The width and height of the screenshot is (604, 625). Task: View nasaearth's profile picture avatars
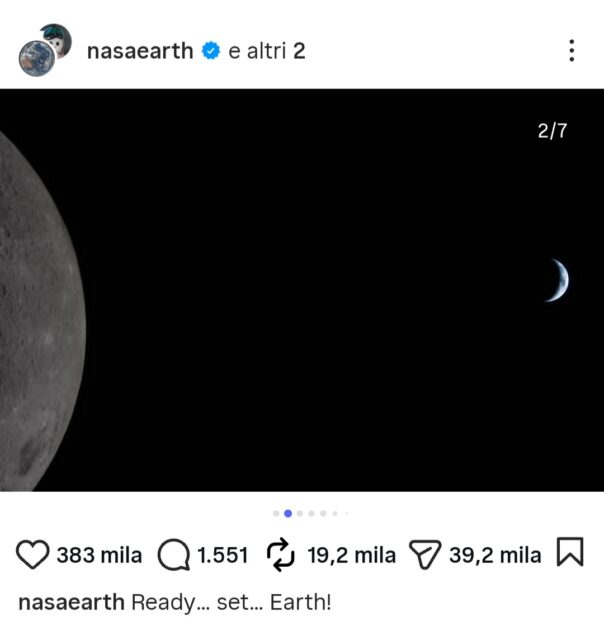tap(45, 50)
